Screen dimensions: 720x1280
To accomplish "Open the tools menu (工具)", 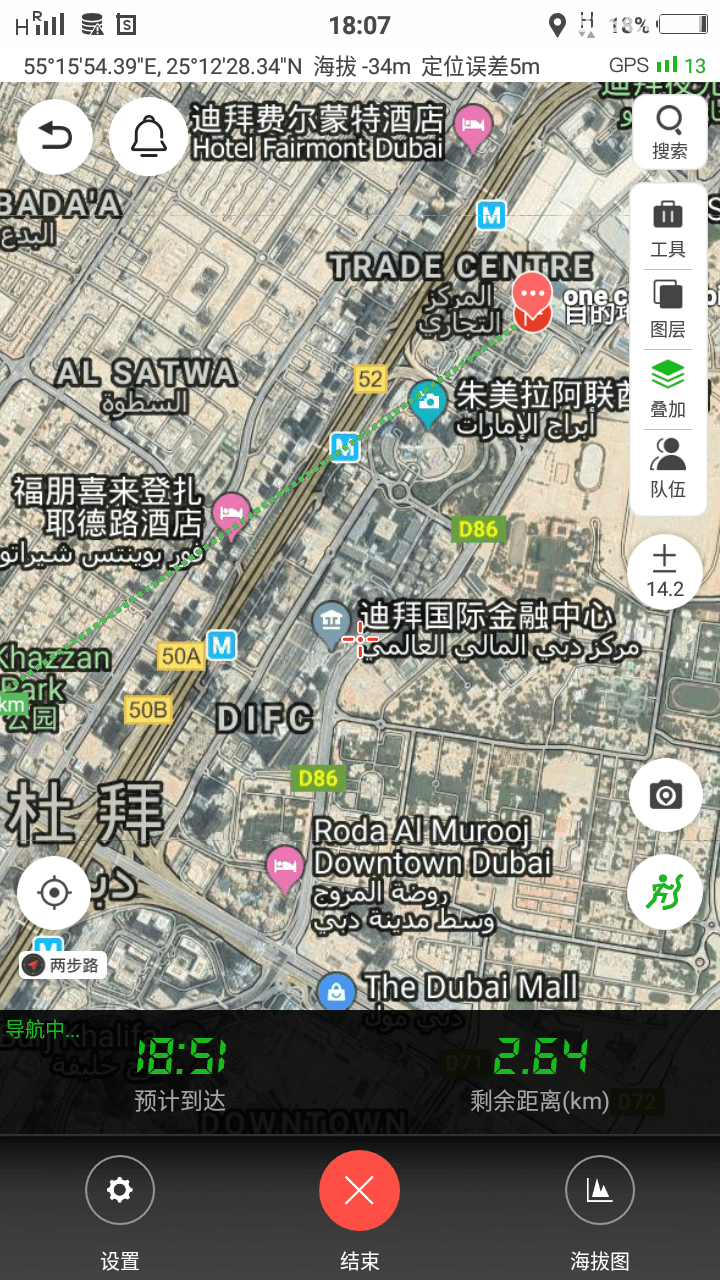I will [668, 228].
